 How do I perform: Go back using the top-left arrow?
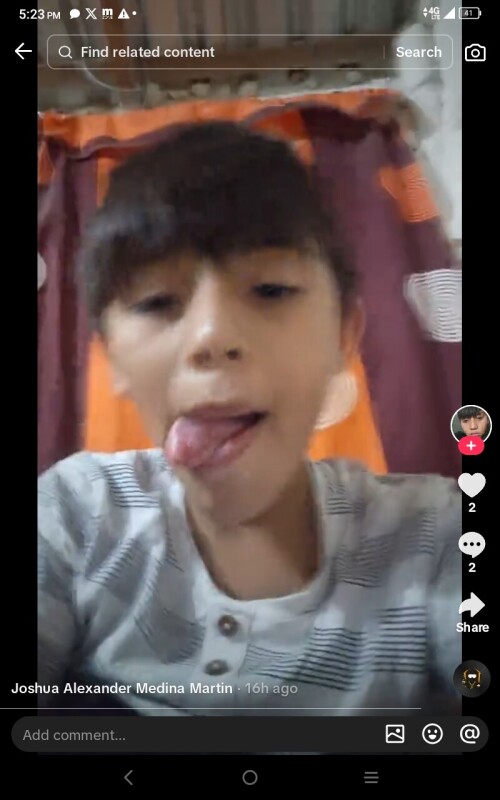pyautogui.click(x=23, y=52)
